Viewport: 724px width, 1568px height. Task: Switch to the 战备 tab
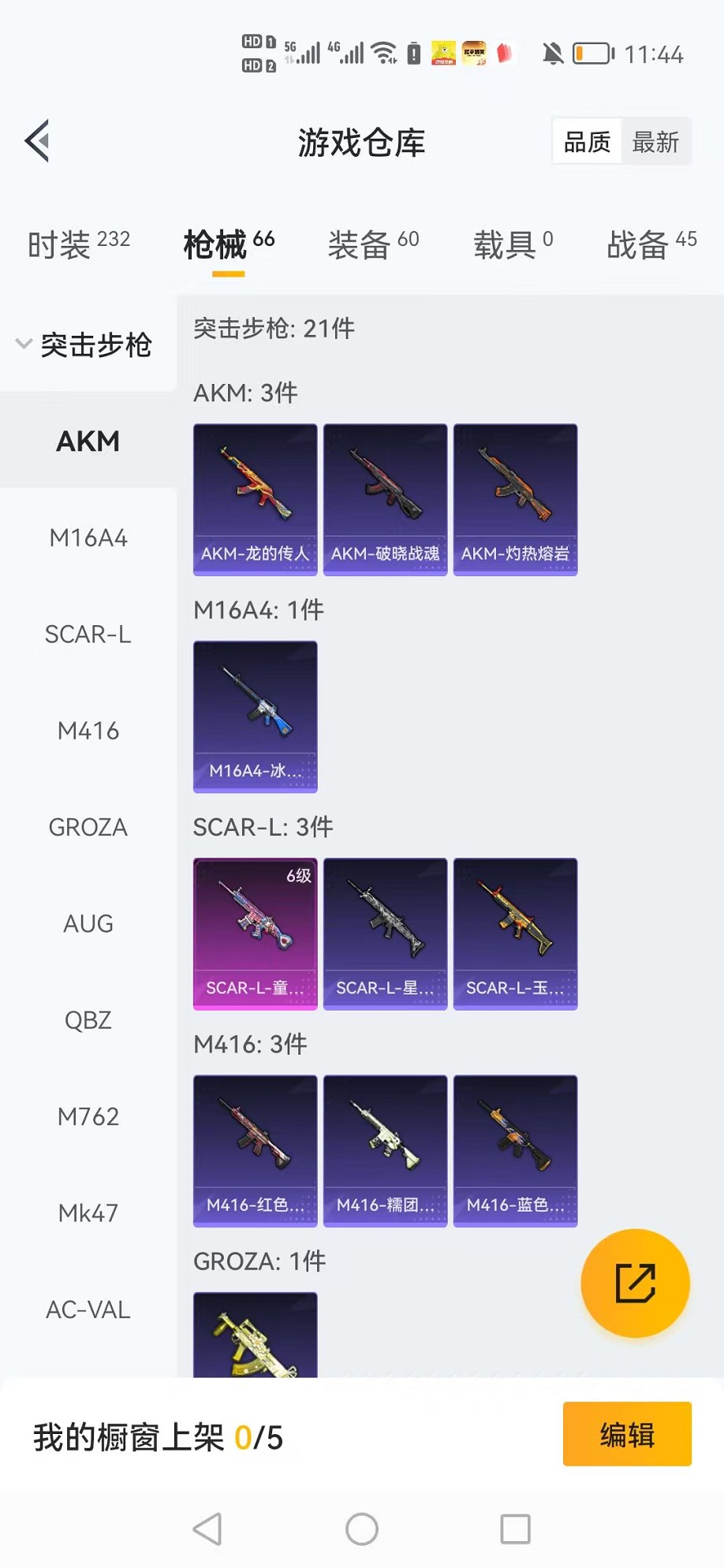(x=651, y=244)
